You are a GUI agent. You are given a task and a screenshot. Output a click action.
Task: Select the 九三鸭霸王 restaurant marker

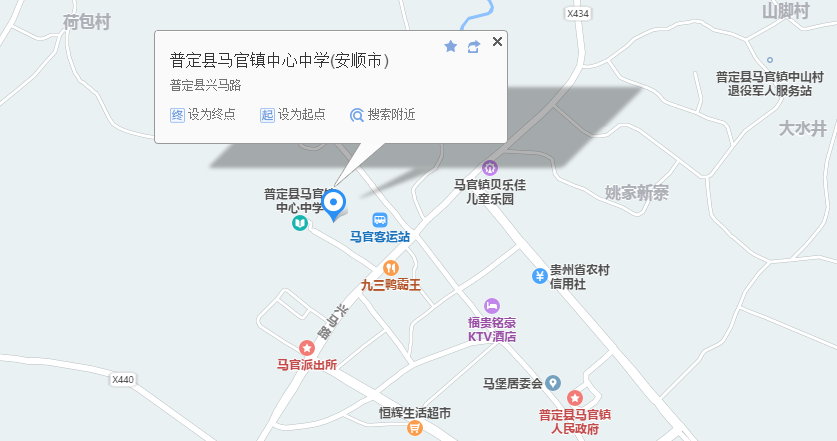coord(391,268)
